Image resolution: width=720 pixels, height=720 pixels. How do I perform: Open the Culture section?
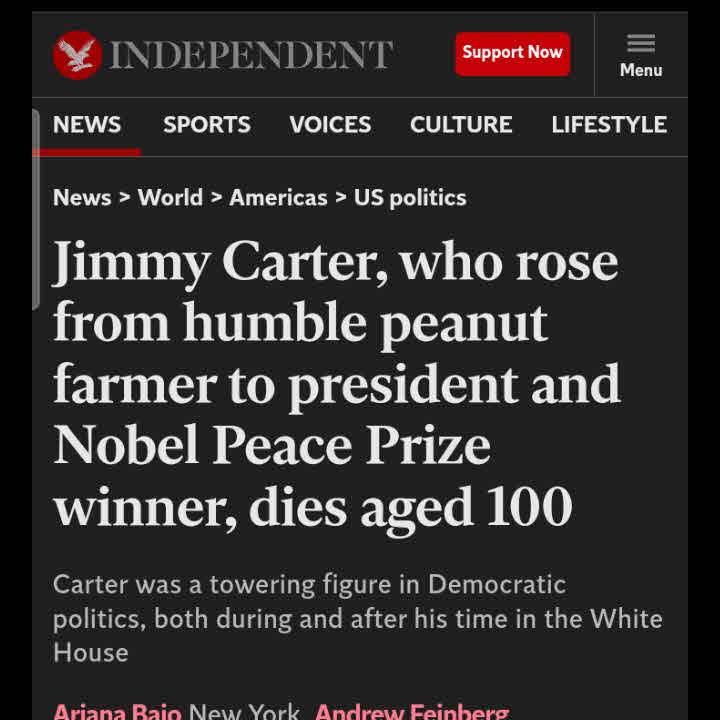click(461, 125)
